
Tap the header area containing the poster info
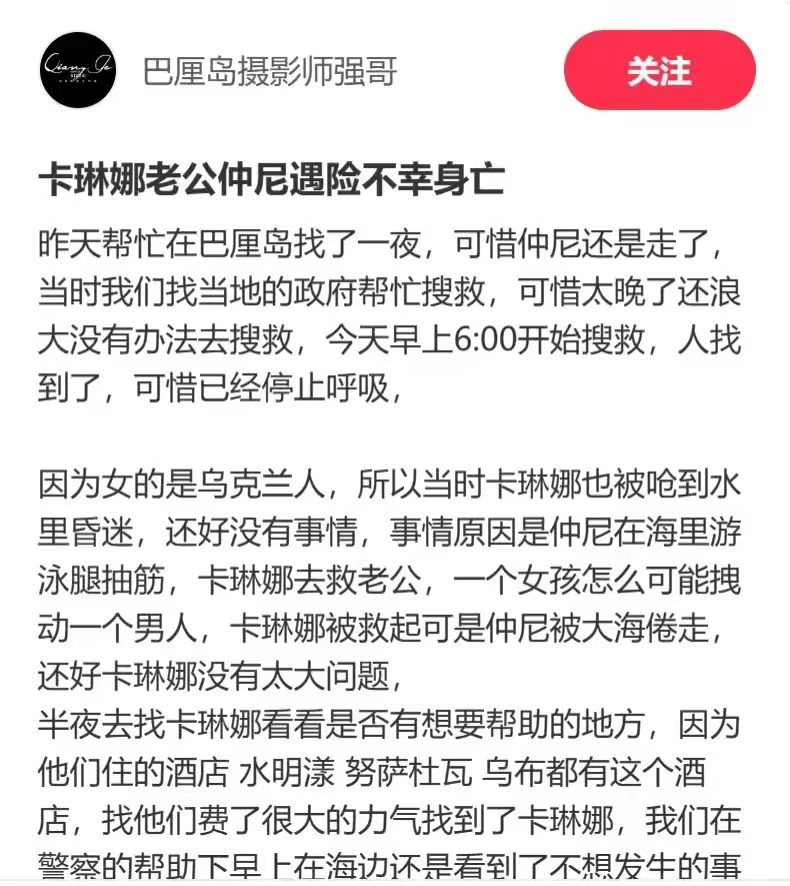350,72
